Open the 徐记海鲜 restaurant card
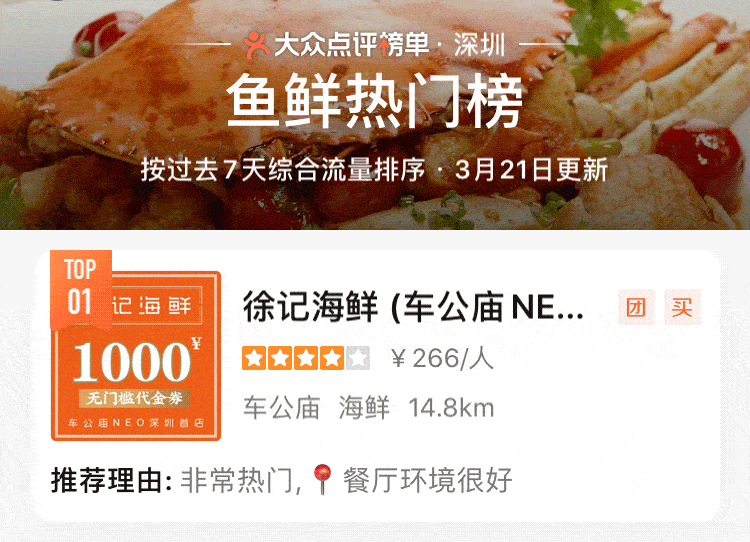Screen dimensions: 750x542 coord(413,308)
